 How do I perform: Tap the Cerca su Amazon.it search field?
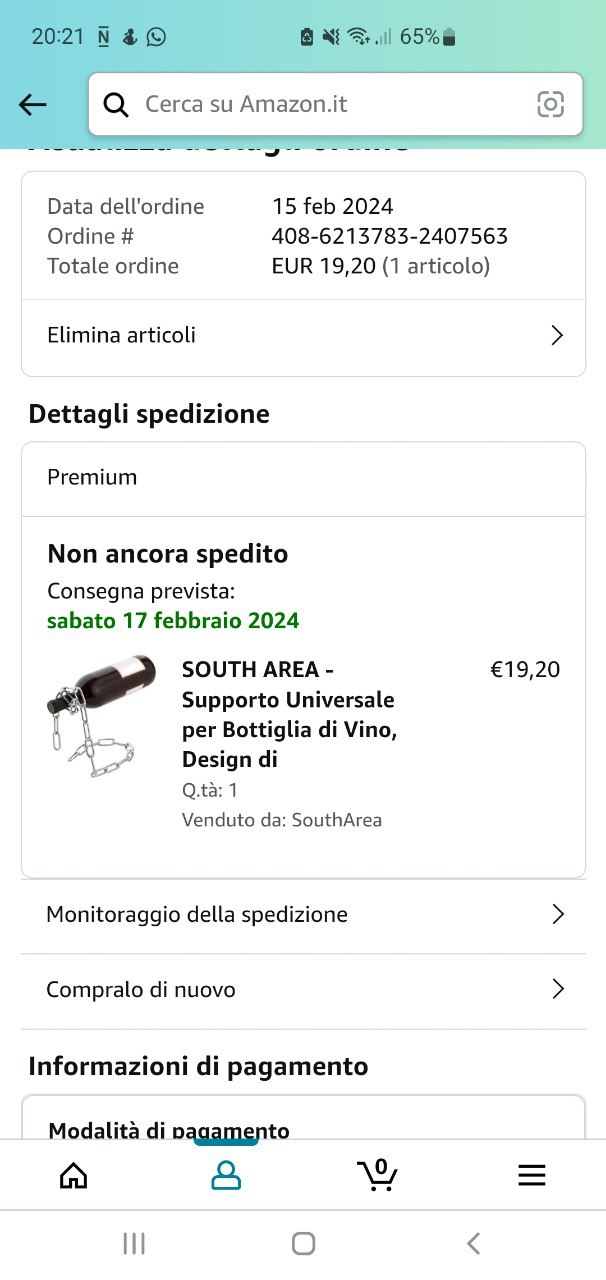pos(320,104)
